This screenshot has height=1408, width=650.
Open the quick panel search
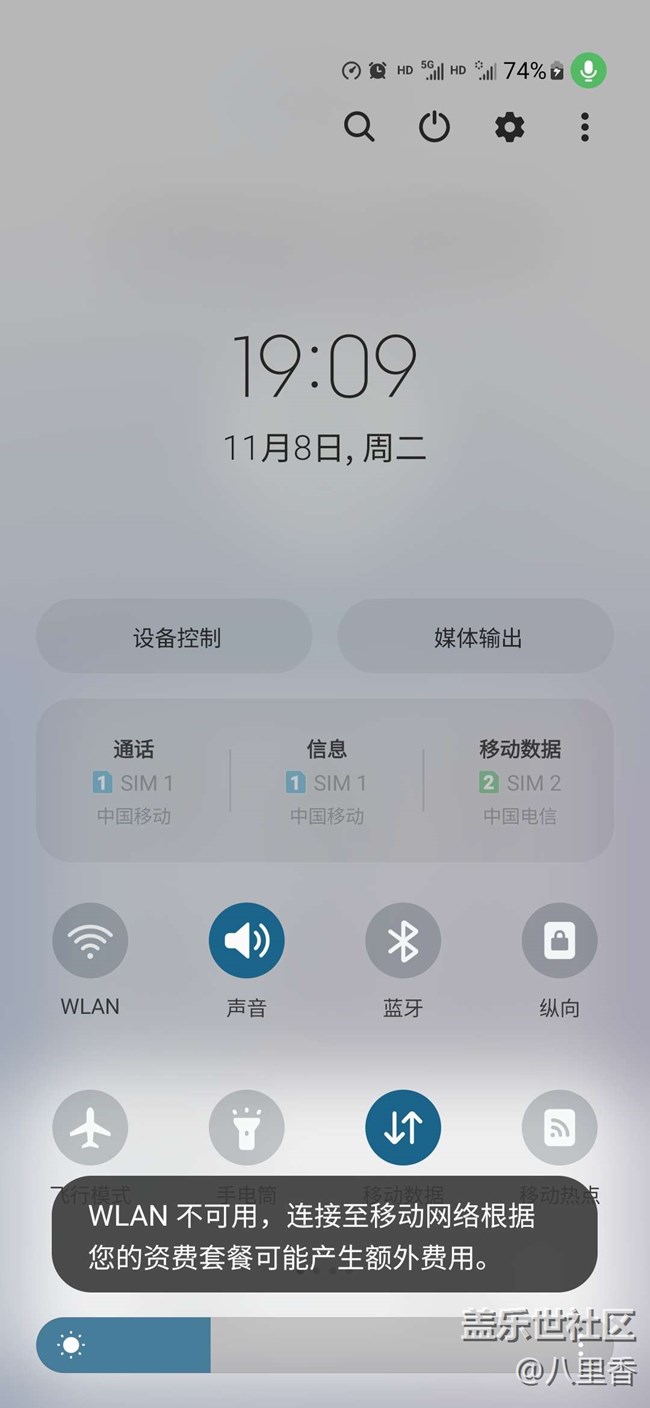pyautogui.click(x=359, y=127)
